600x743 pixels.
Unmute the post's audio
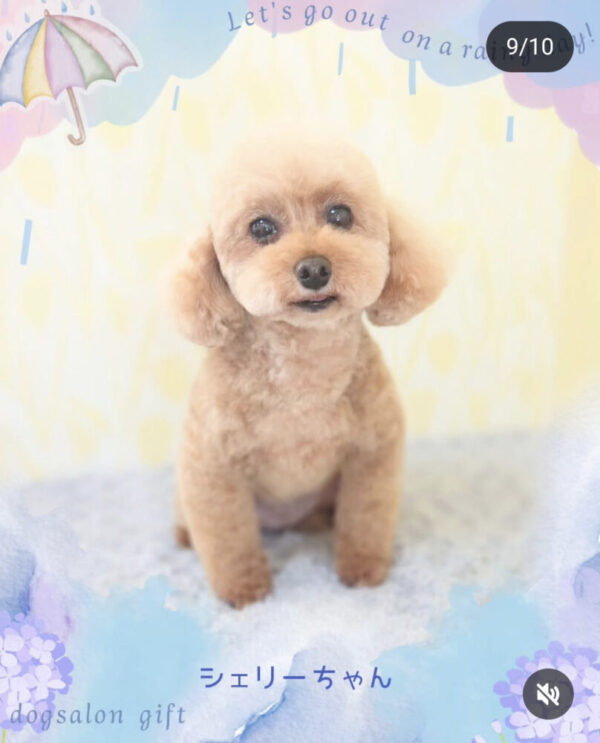pyautogui.click(x=548, y=694)
